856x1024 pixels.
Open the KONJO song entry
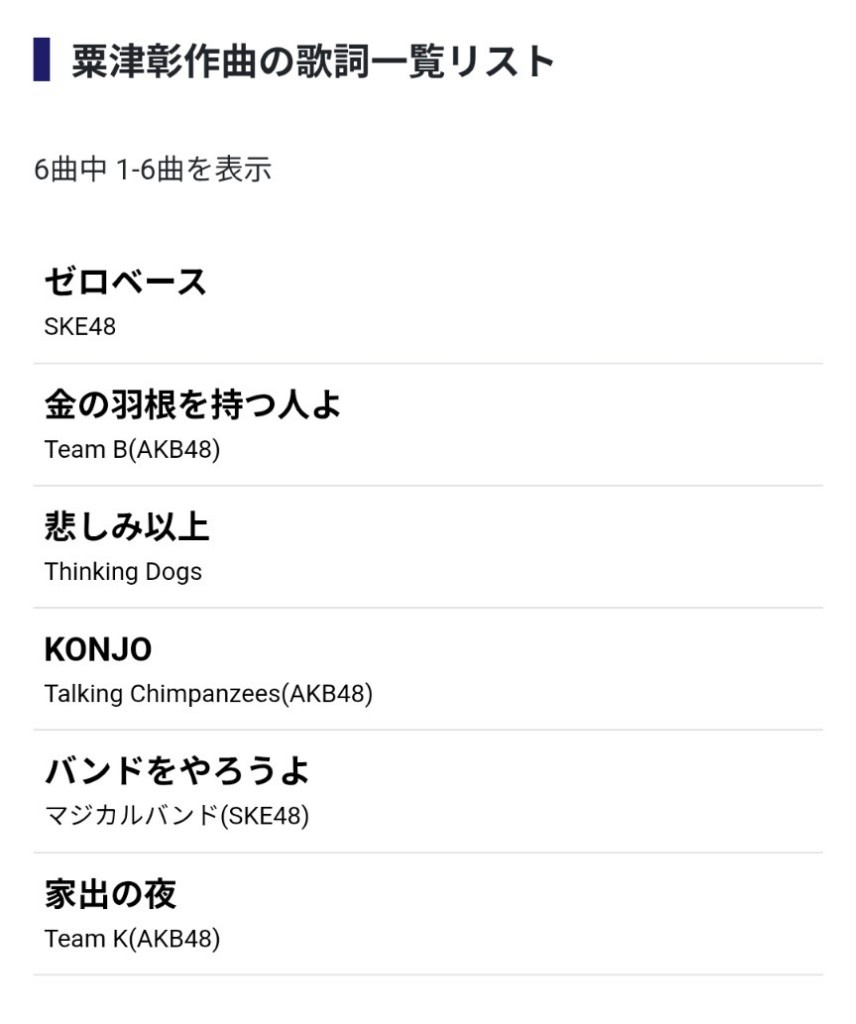(x=98, y=650)
